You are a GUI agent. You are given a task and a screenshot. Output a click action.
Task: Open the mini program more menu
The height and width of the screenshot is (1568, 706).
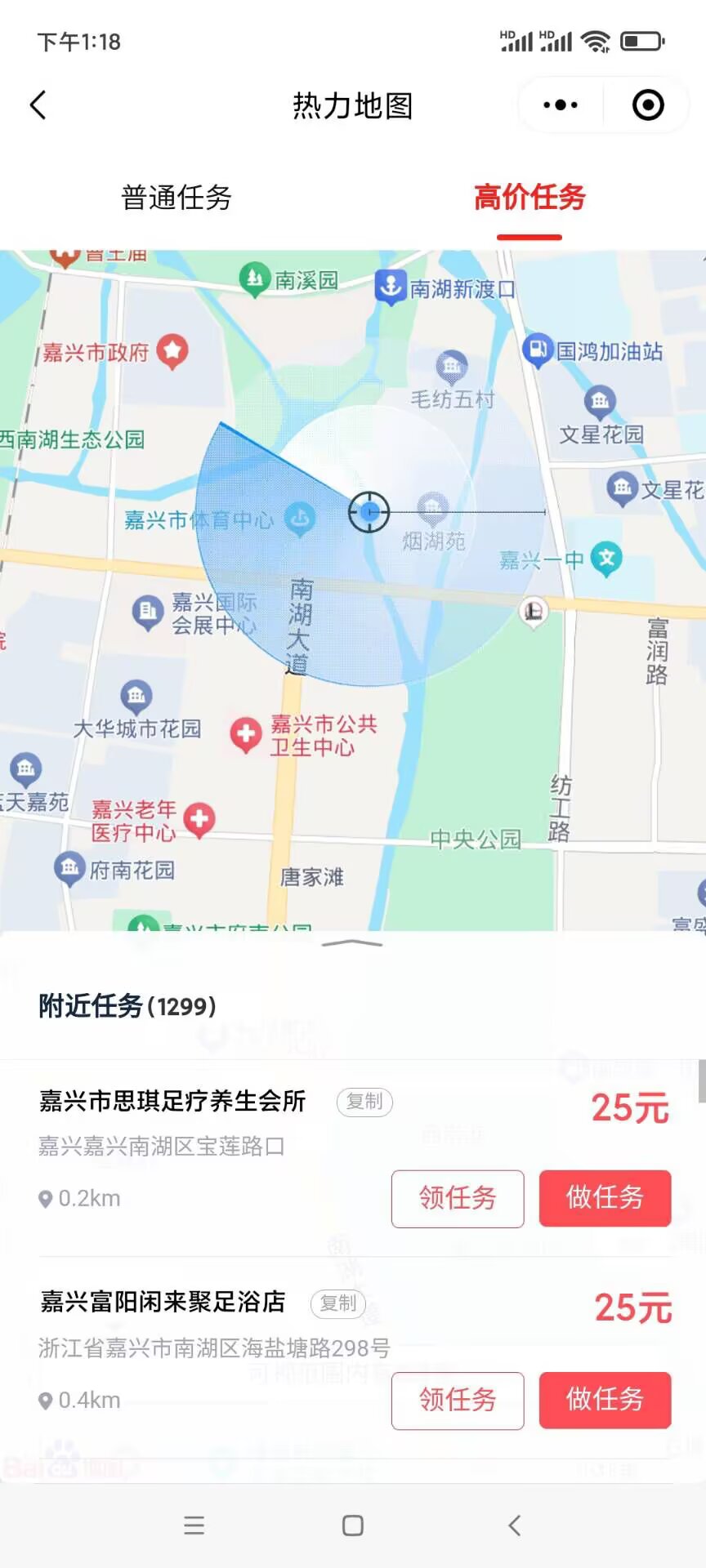[x=561, y=105]
